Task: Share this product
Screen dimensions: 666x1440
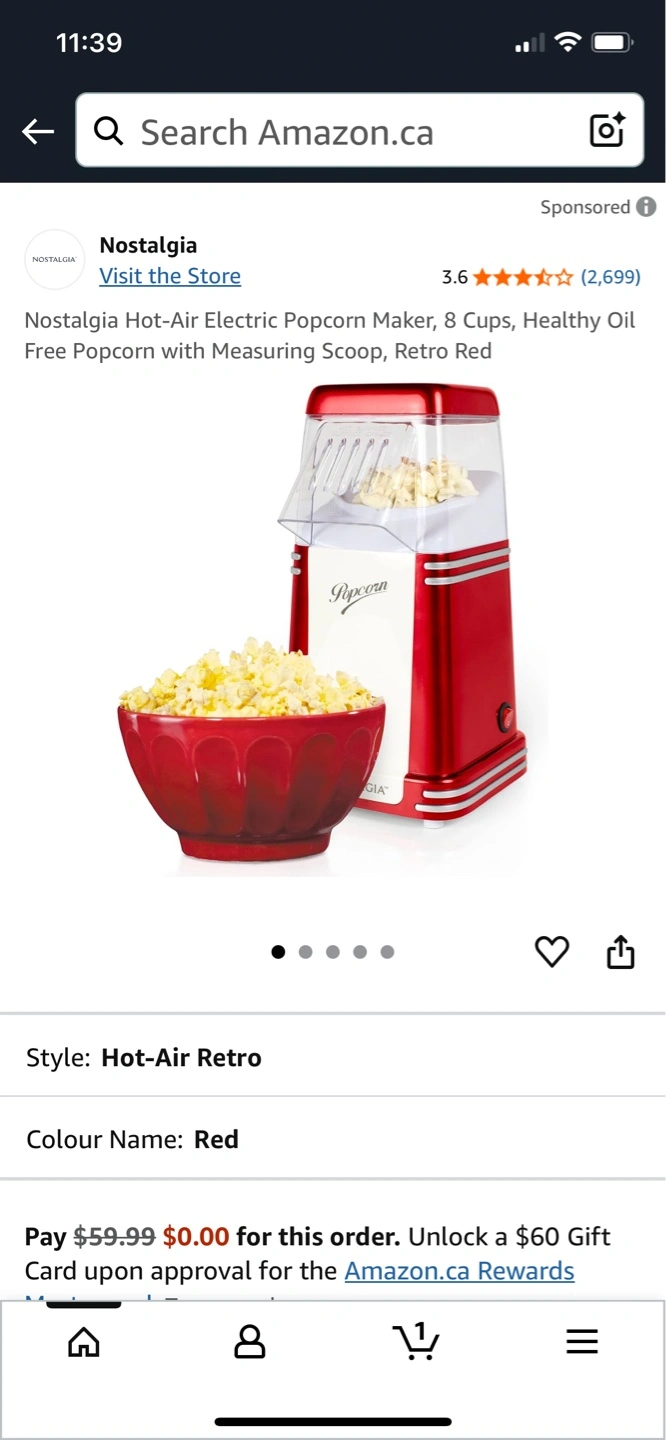Action: (x=621, y=951)
